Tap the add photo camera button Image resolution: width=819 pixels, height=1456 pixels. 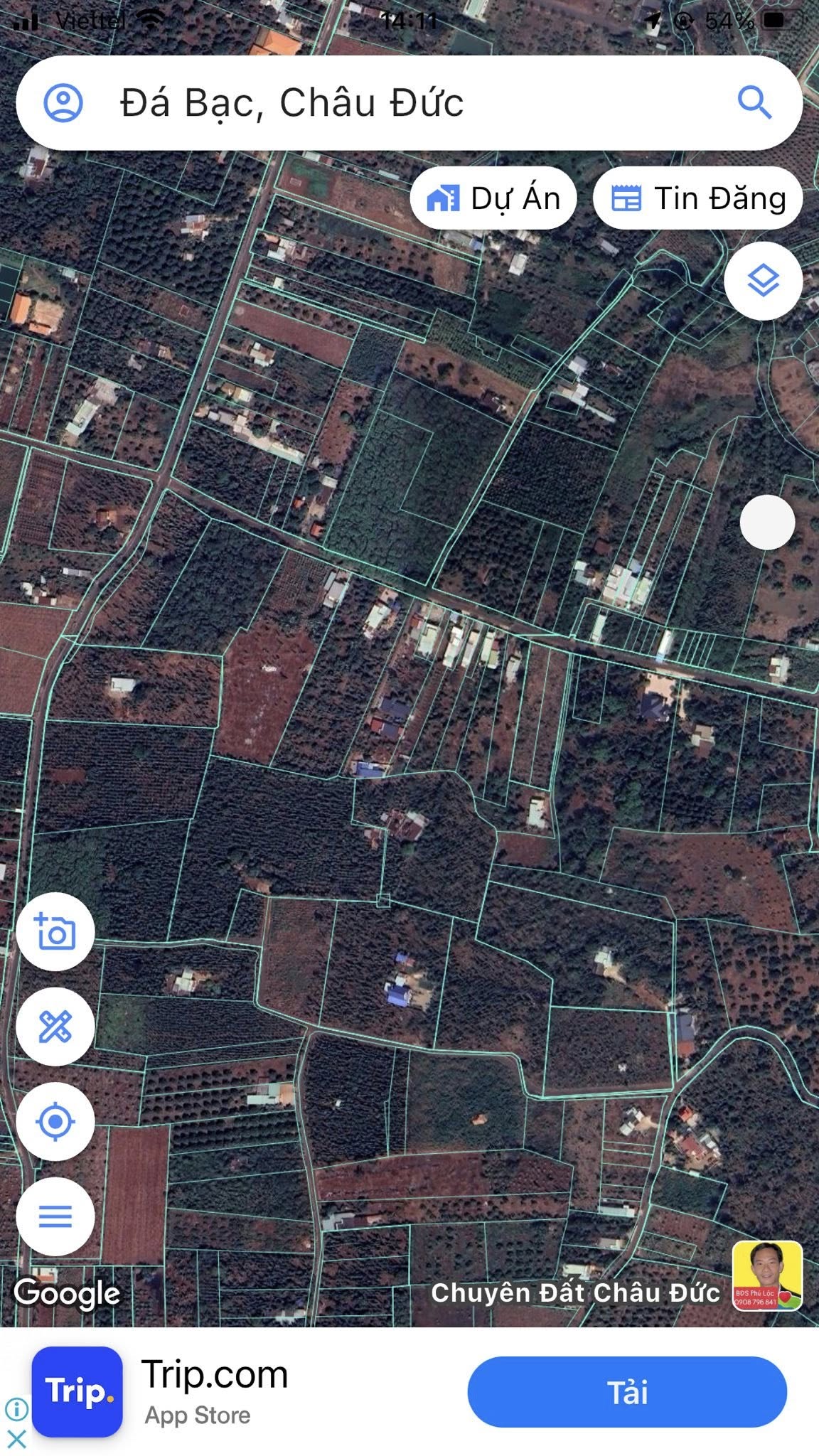click(55, 932)
